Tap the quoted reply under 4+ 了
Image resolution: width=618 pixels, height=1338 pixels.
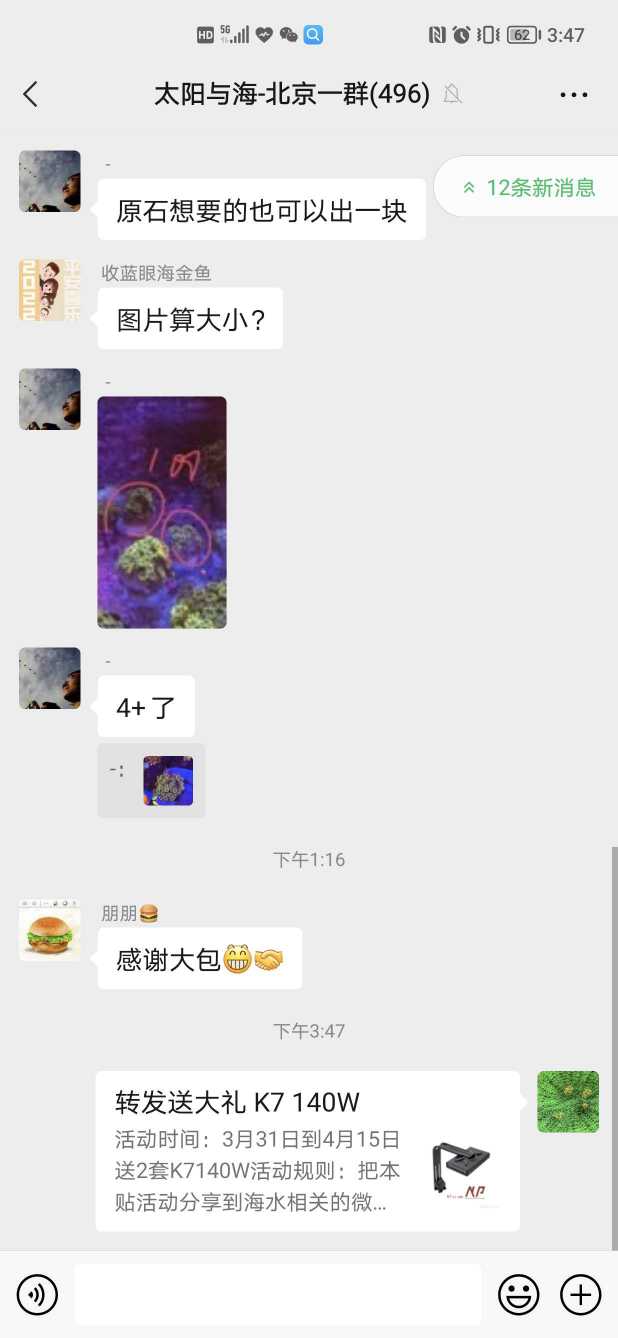point(152,780)
